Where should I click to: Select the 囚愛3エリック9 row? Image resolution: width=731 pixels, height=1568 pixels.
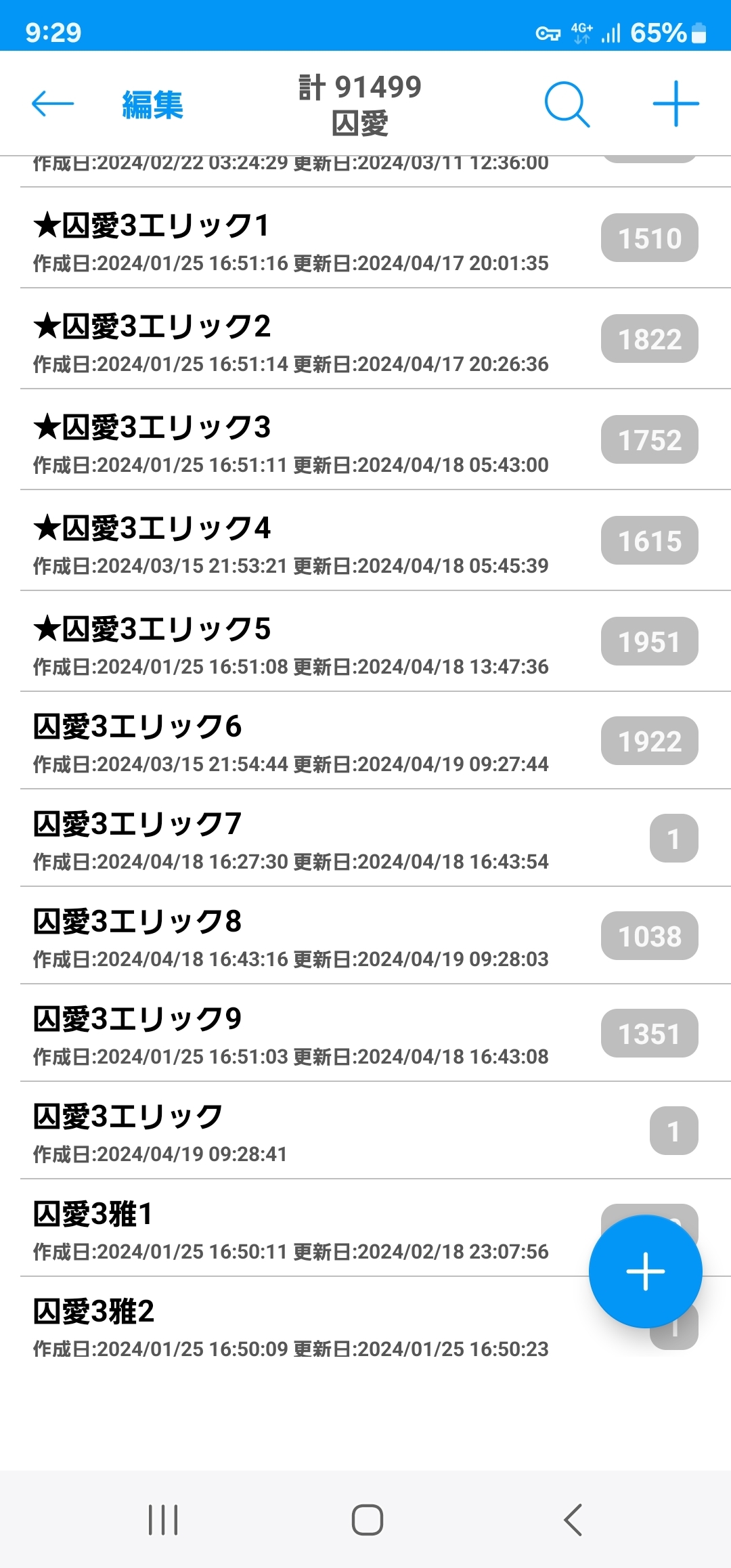[x=291, y=1034]
